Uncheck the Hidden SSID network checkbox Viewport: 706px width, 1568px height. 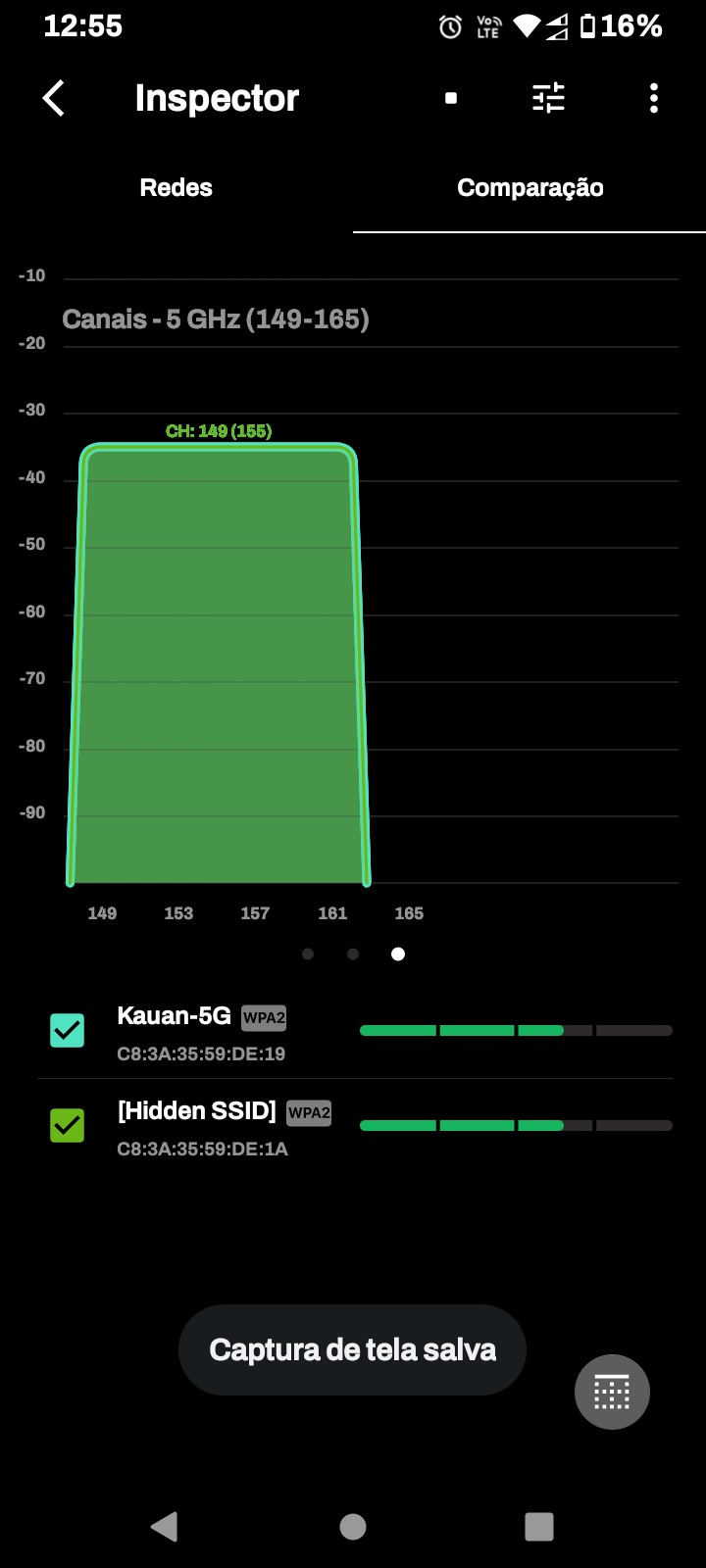[68, 1125]
